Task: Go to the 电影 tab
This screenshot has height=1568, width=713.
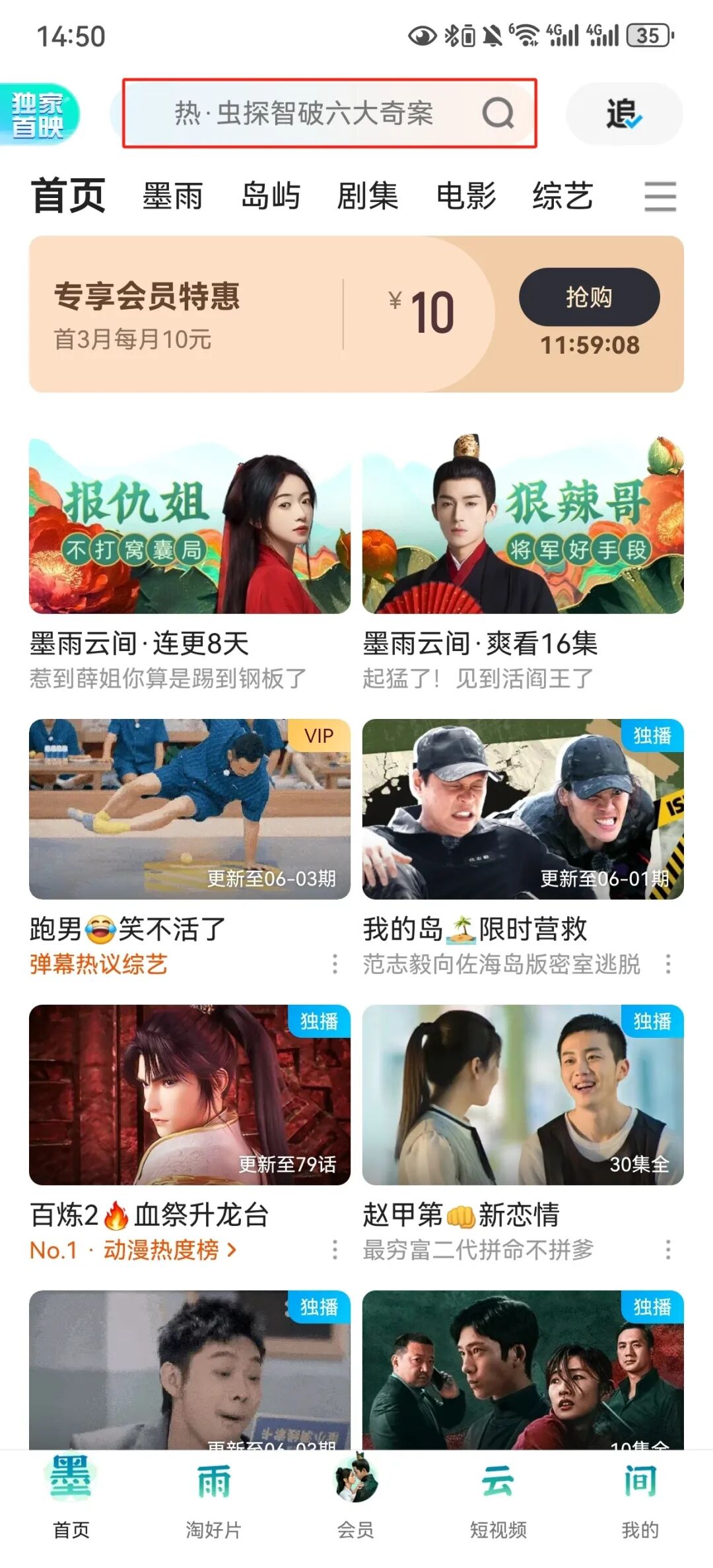Action: tap(466, 196)
